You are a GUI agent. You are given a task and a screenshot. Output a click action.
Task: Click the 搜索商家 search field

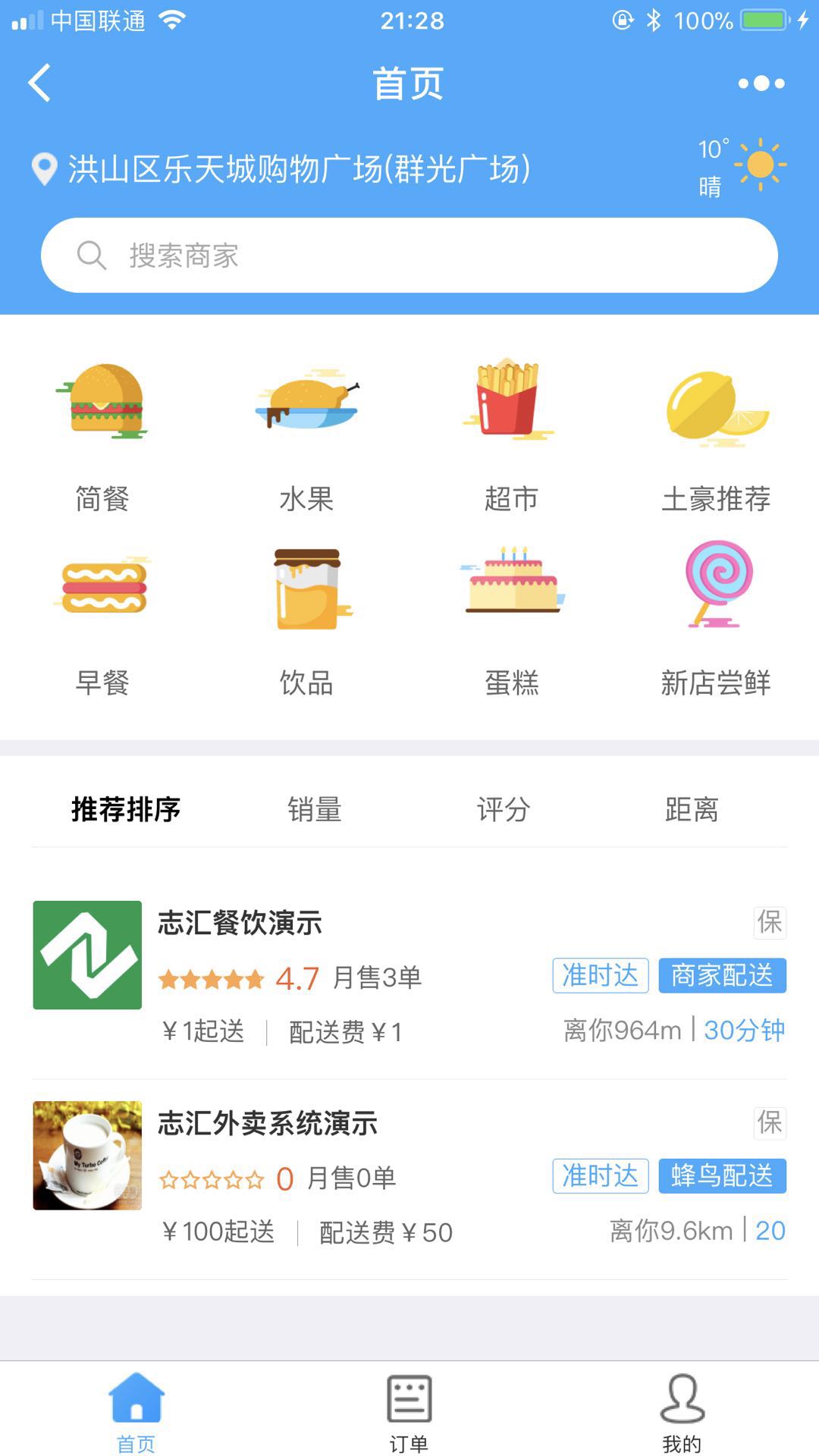(x=409, y=256)
